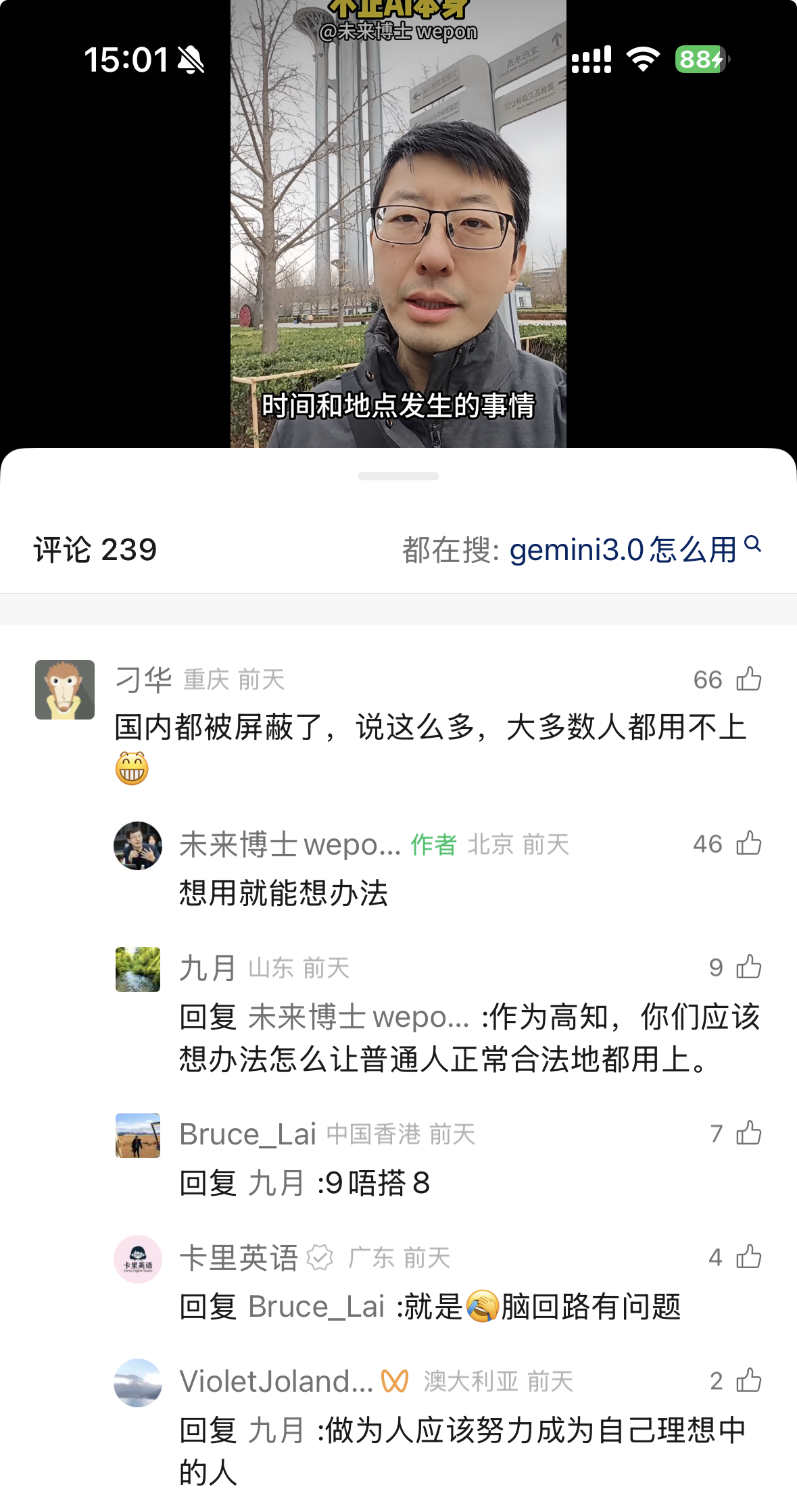Like VioletJoland's reply
The image size is (797, 1512).
click(x=748, y=1380)
